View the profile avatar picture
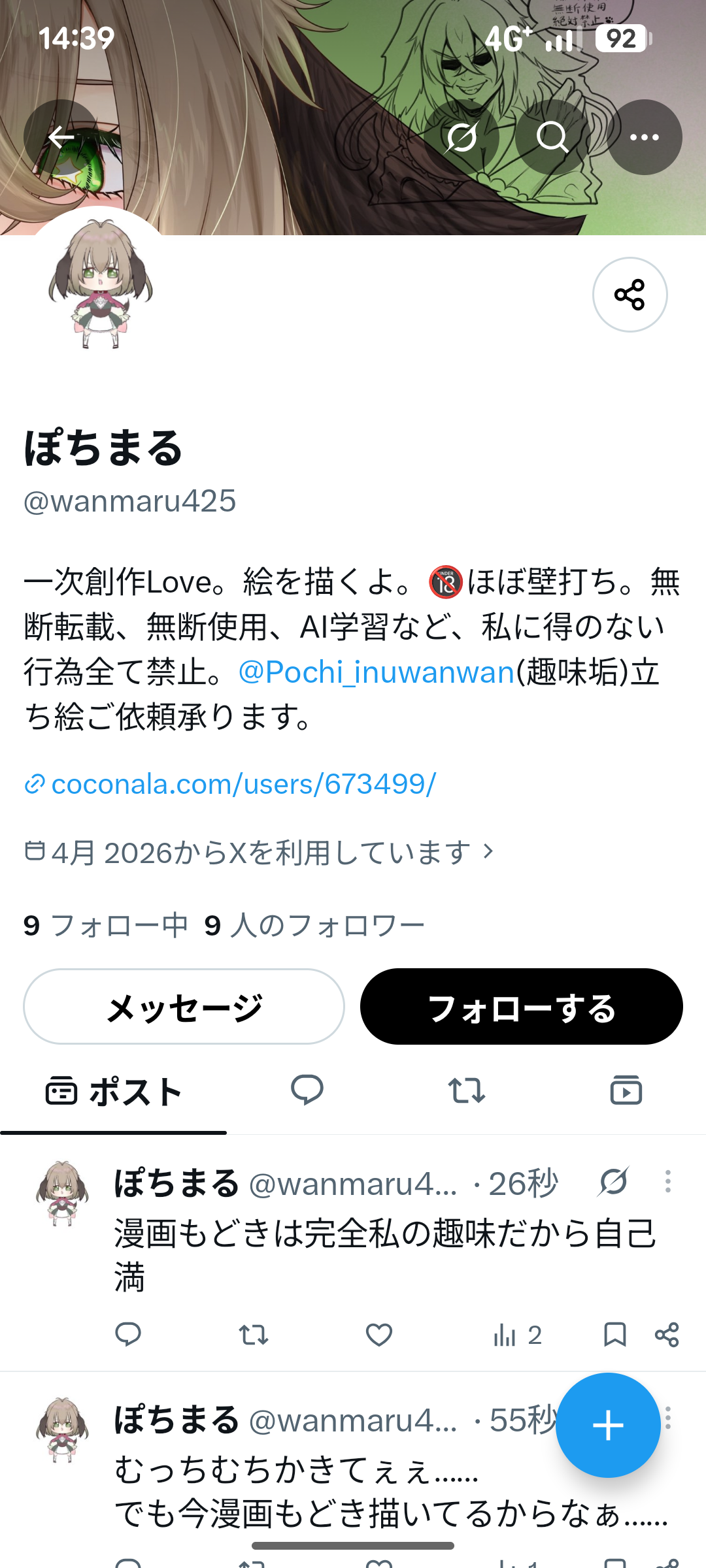The width and height of the screenshot is (706, 1568). 99,282
